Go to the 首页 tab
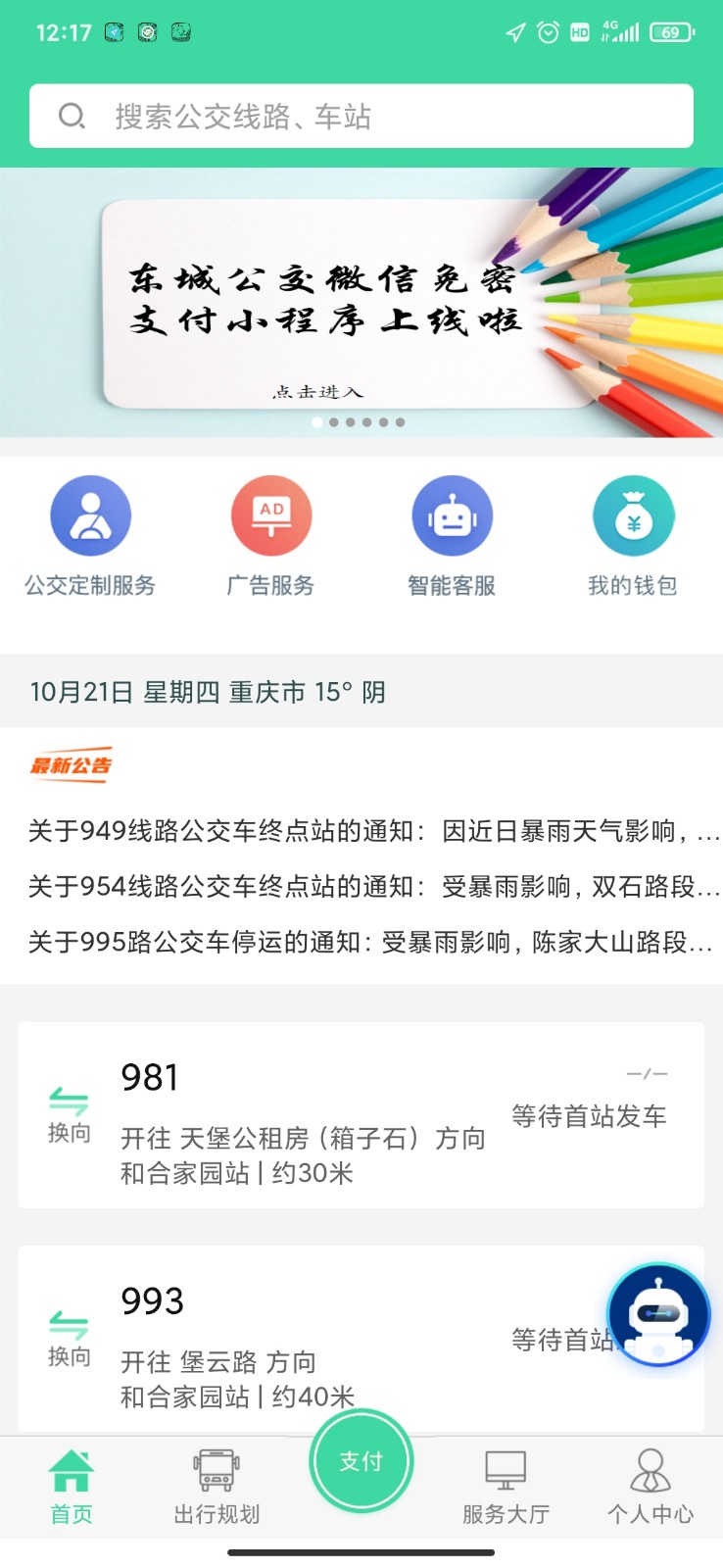Viewport: 723px width, 1568px height. (x=72, y=1487)
